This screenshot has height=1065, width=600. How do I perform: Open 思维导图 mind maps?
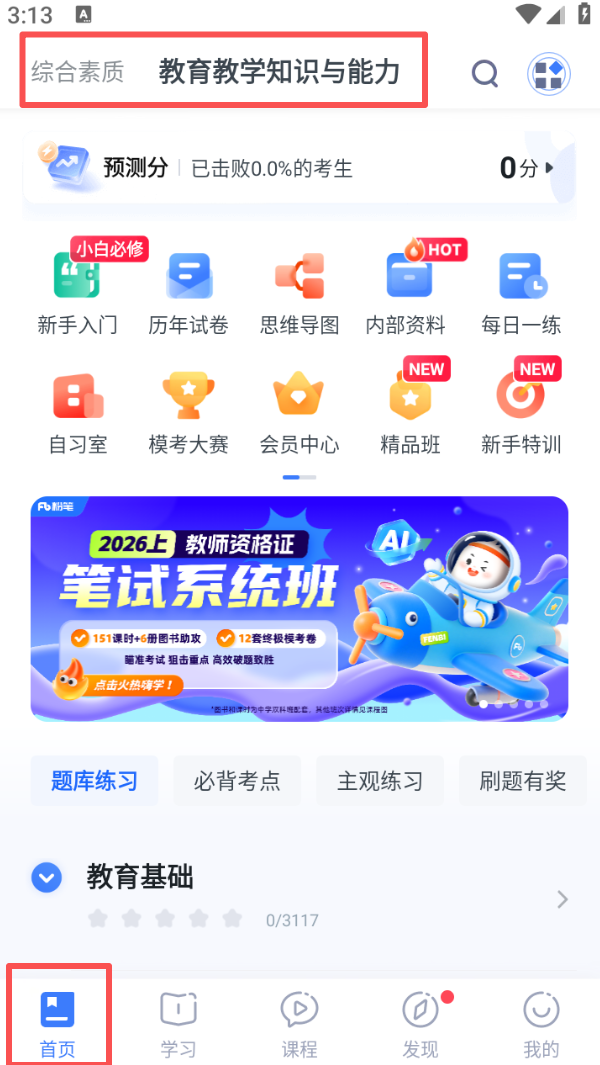(x=299, y=292)
